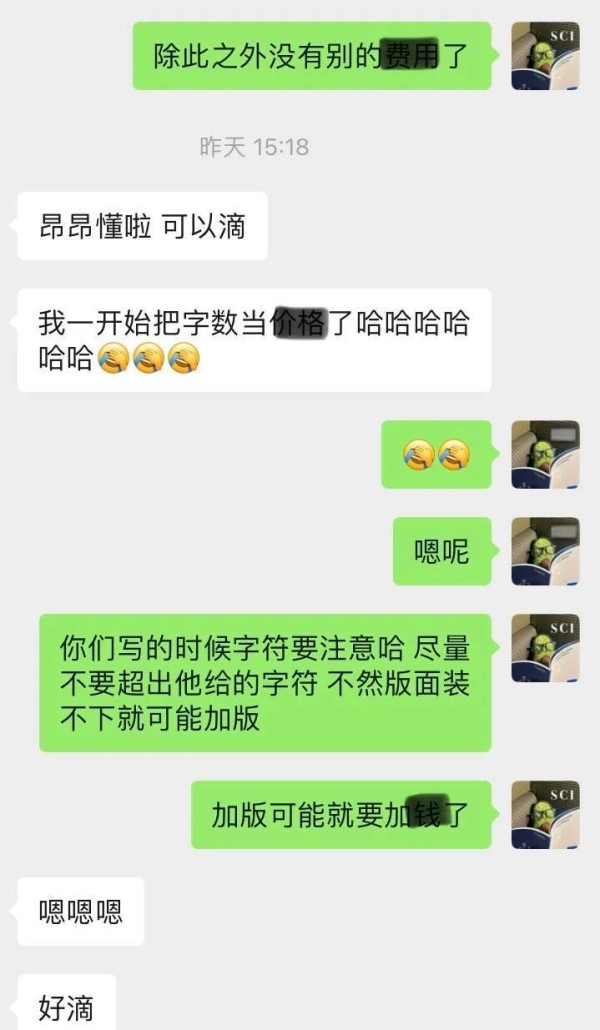Tap the avatar beside the green emoji-only message

[x=545, y=454]
